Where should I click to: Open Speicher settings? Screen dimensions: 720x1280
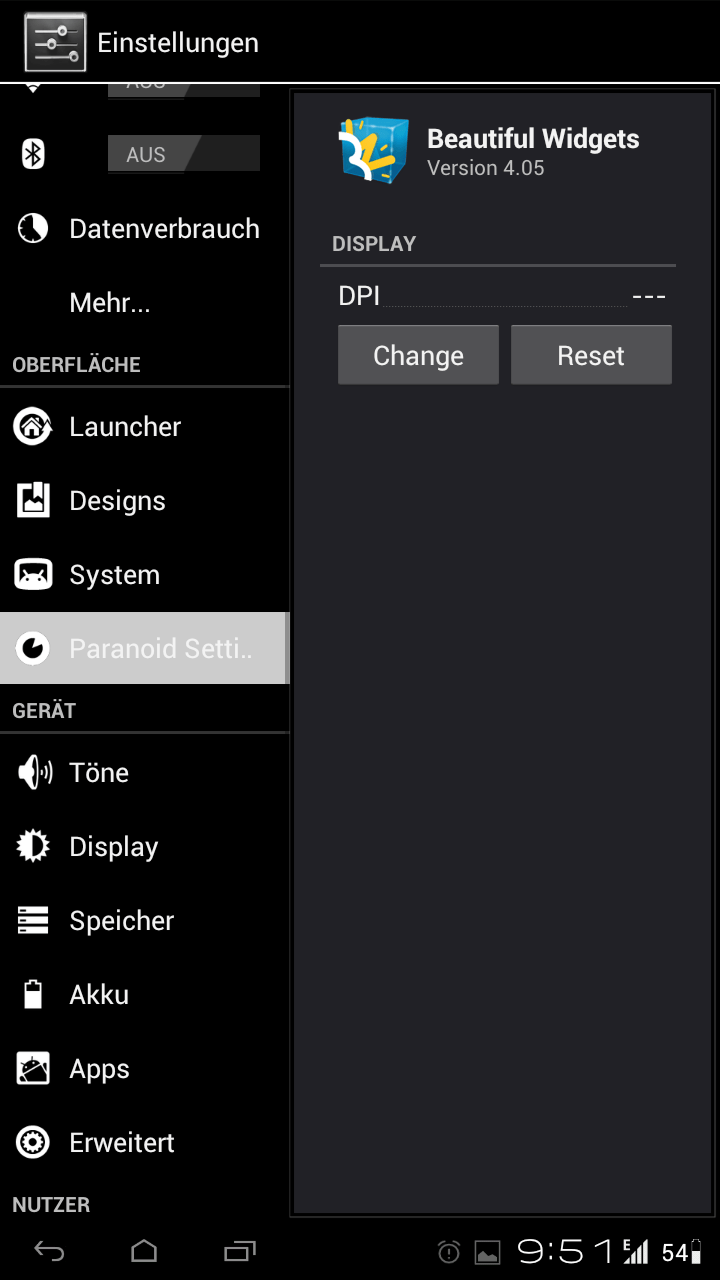(x=144, y=921)
